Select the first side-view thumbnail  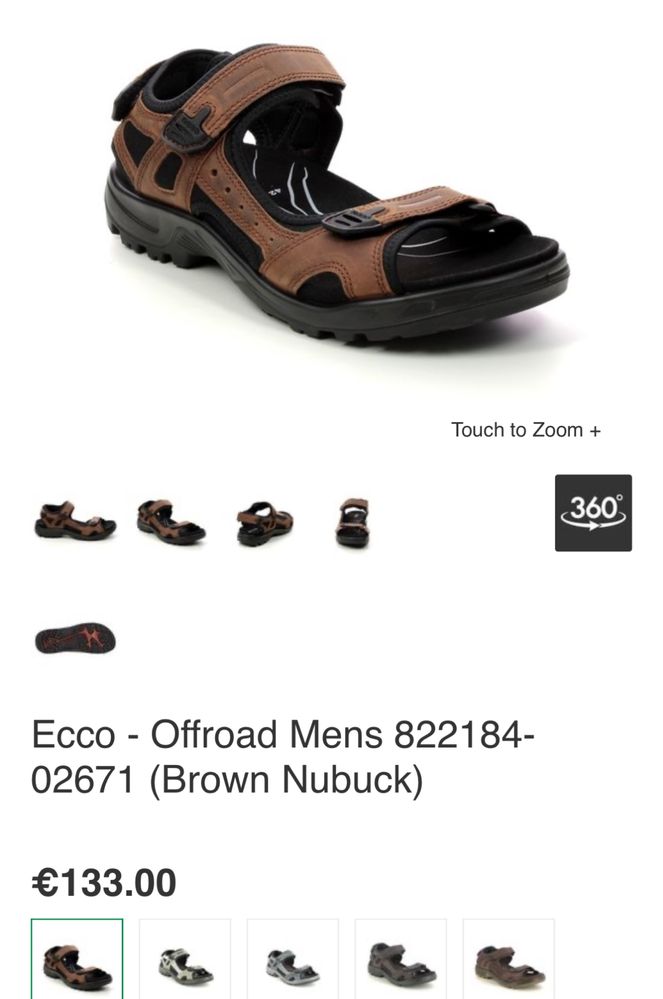click(75, 521)
